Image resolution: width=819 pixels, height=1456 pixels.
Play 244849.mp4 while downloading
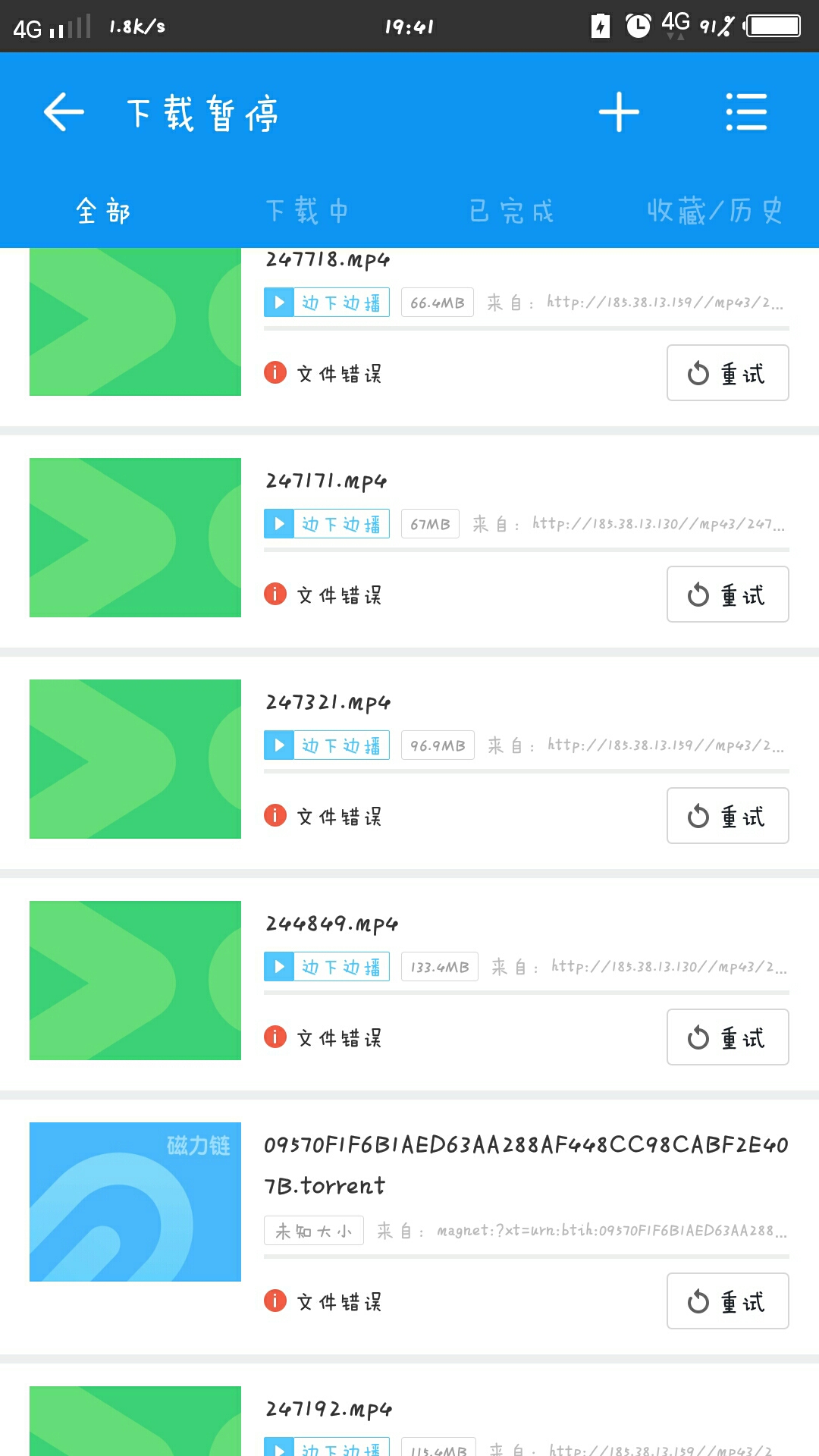point(327,967)
